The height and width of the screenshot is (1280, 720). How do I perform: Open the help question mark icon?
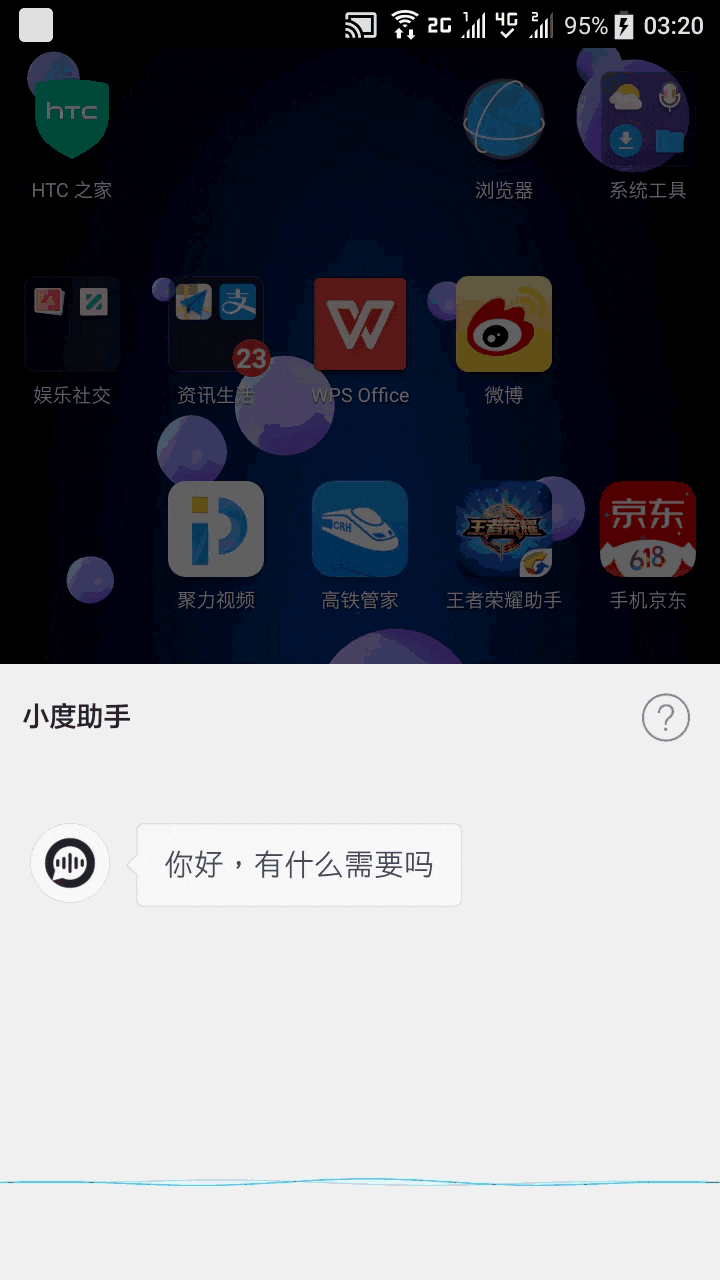pyautogui.click(x=666, y=717)
